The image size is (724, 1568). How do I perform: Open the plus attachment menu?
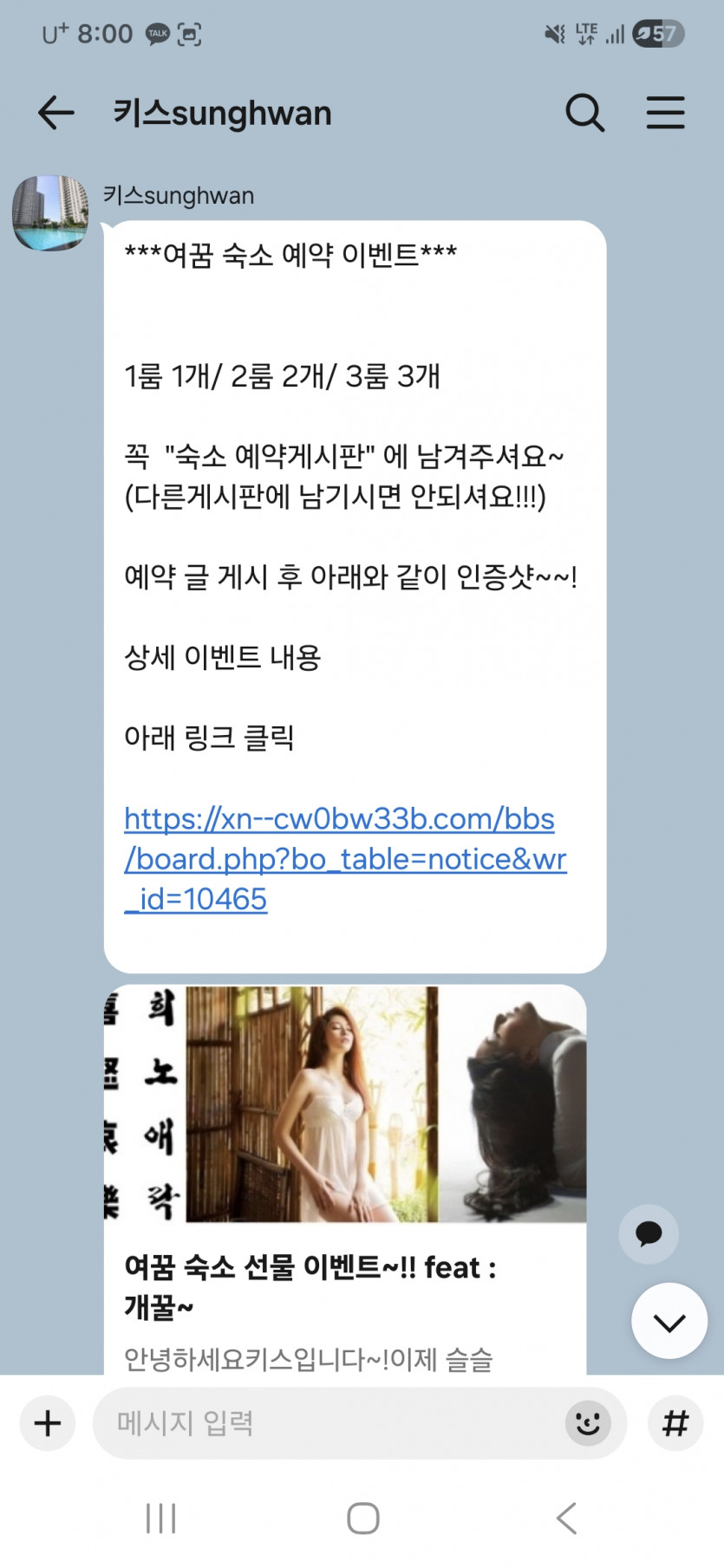[48, 1423]
